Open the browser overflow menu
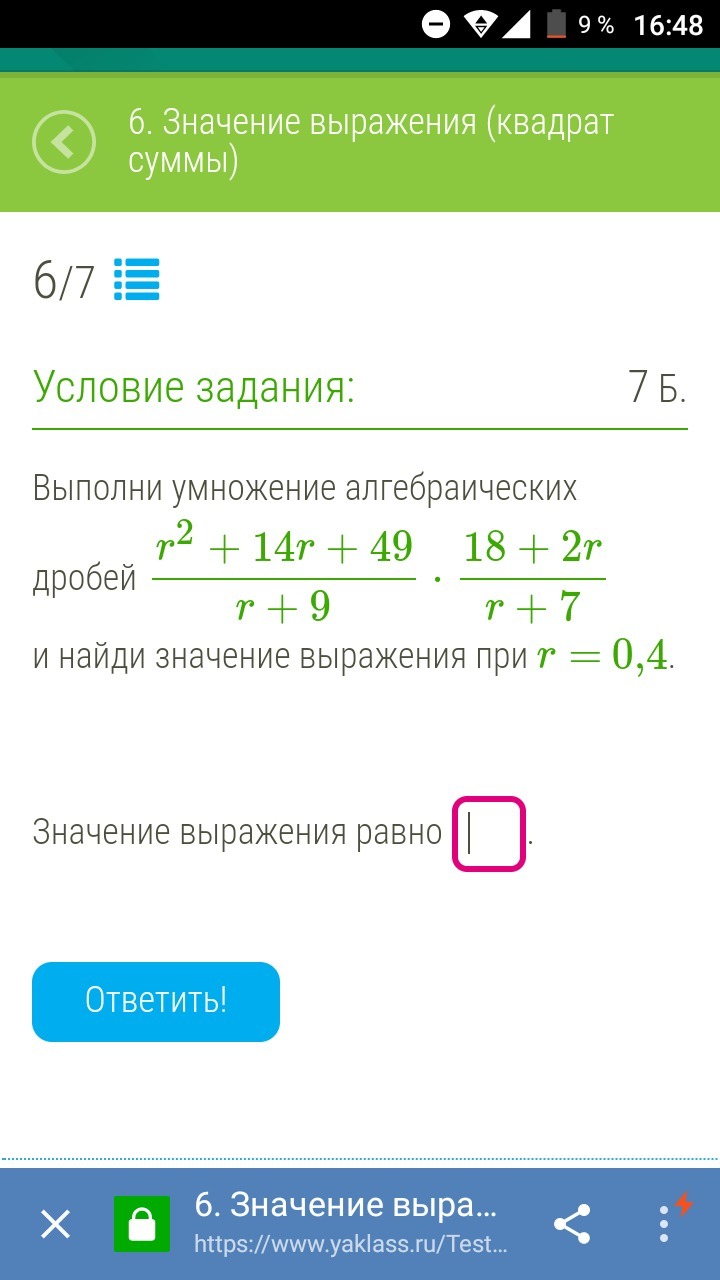The image size is (720, 1280). tap(665, 1224)
